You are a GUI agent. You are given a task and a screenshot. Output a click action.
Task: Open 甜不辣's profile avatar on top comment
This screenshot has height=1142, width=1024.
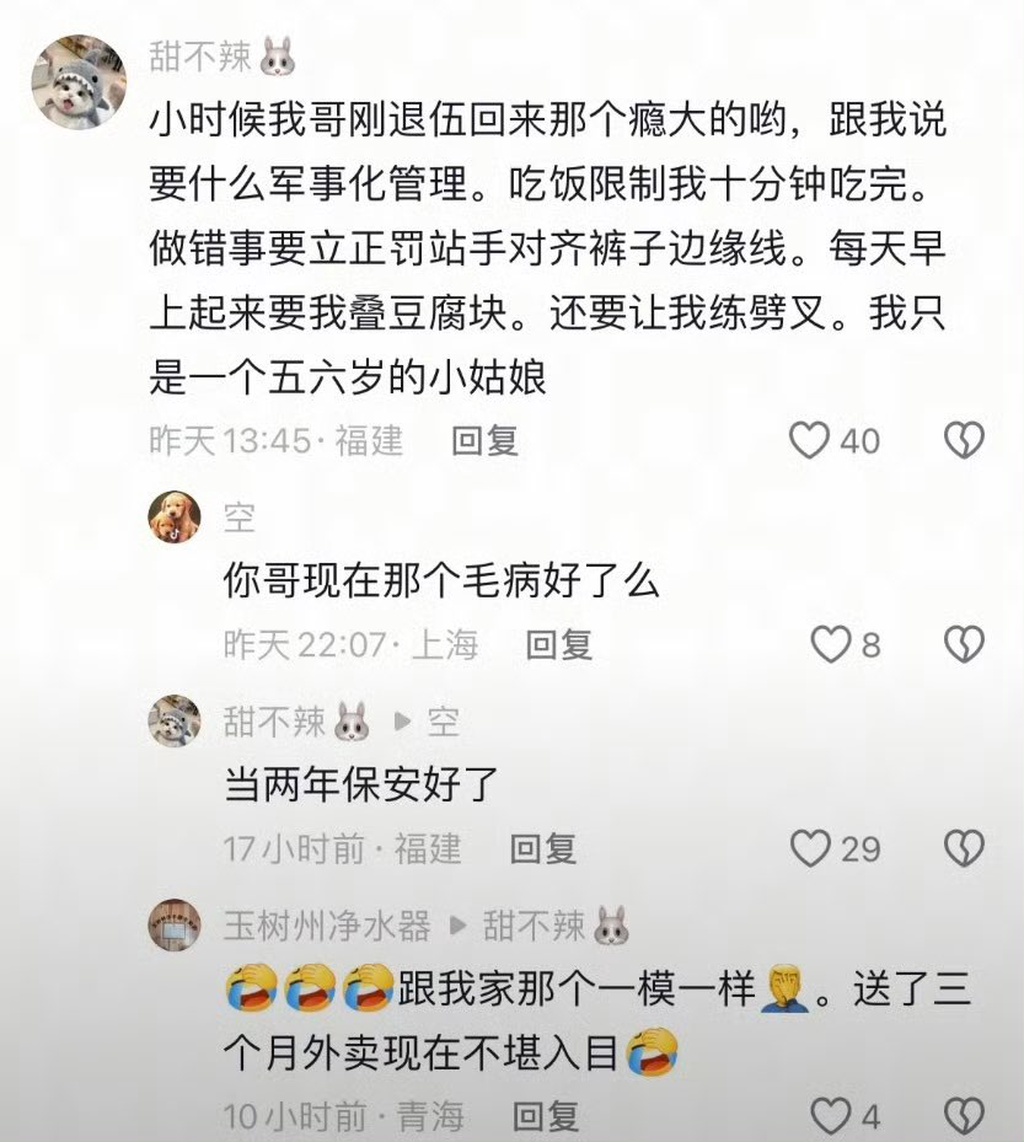[x=79, y=81]
